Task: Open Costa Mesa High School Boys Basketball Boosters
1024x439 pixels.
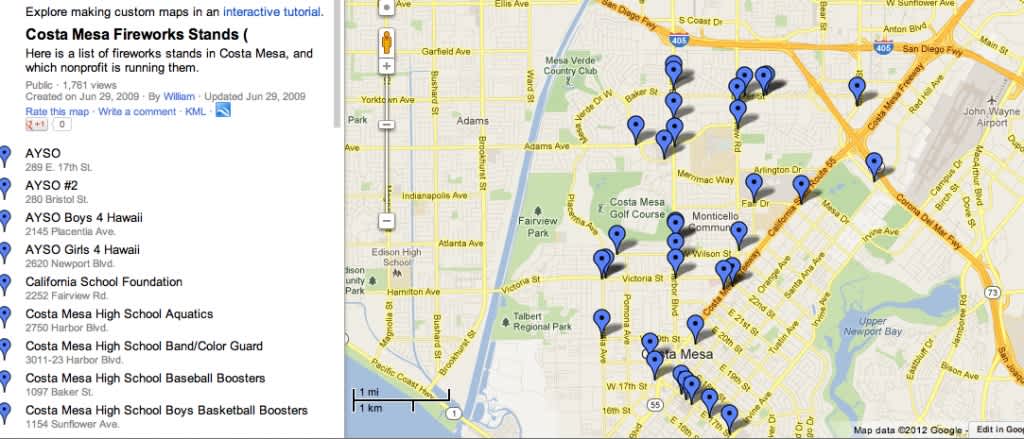Action: 166,410
